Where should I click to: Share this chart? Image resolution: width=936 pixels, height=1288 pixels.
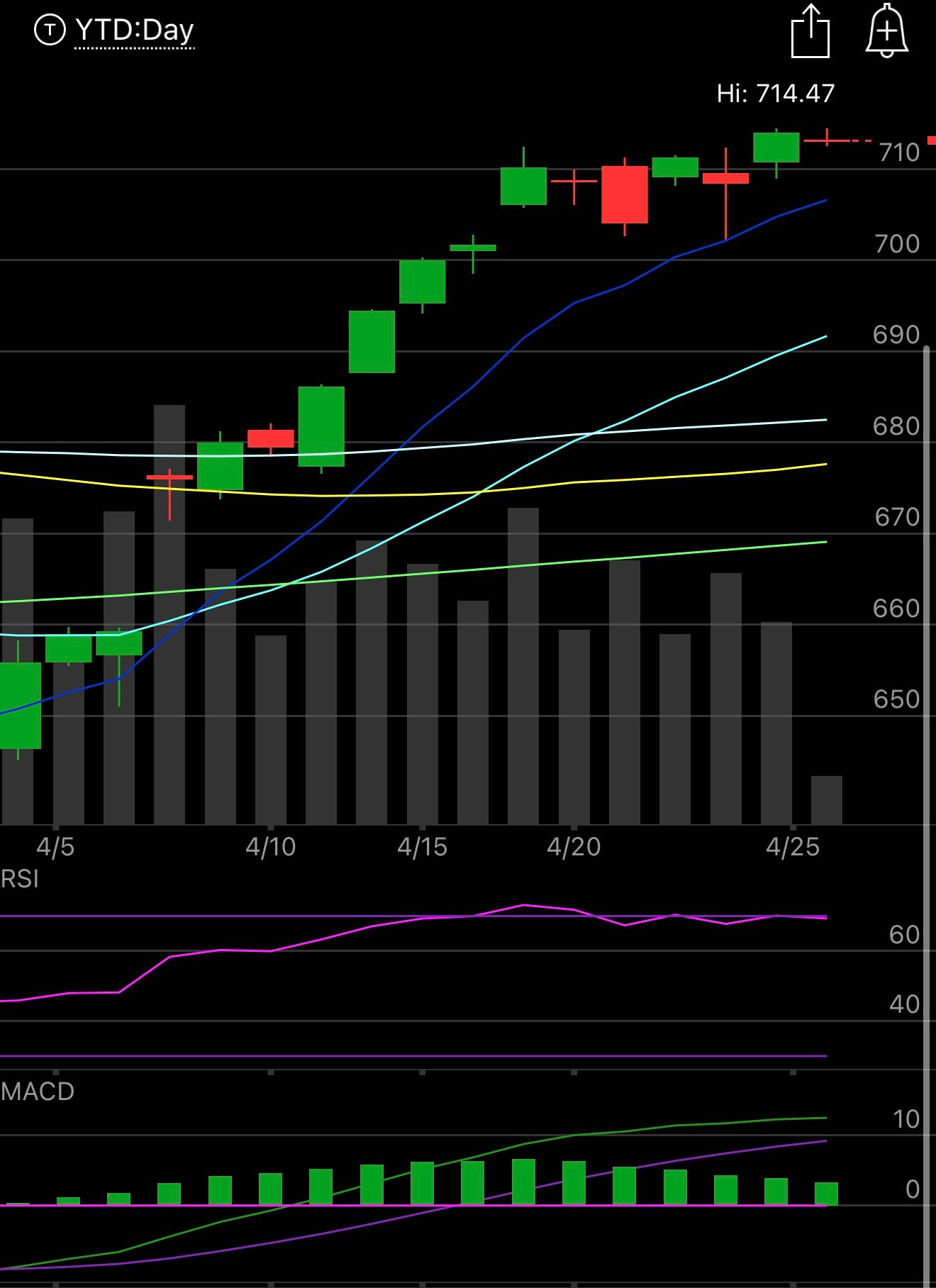(x=810, y=31)
